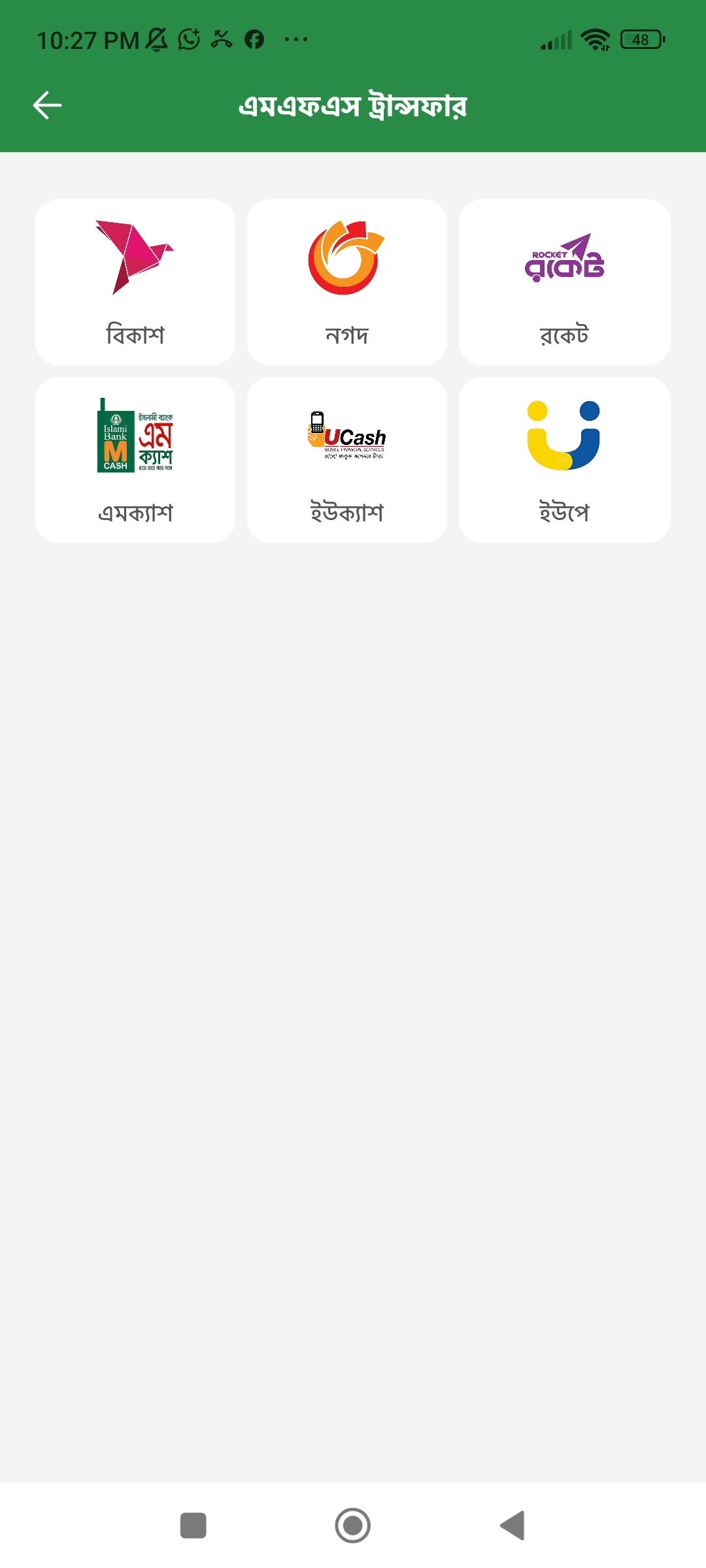Go to the phone's home screen
Image resolution: width=706 pixels, height=1568 pixels.
352,1526
